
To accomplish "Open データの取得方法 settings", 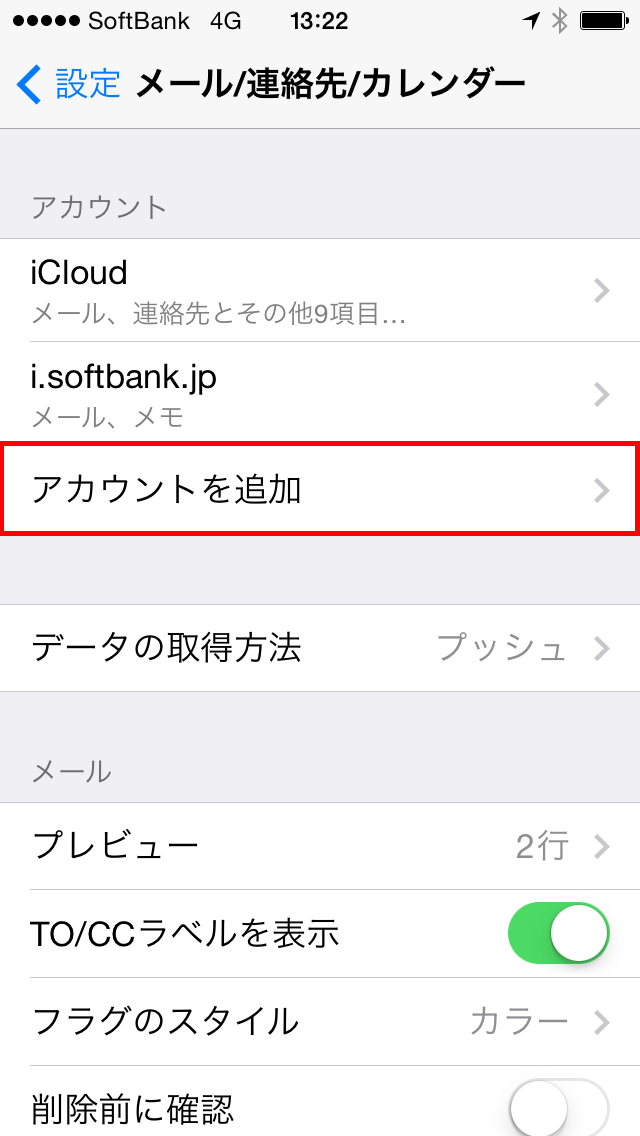I will click(320, 648).
